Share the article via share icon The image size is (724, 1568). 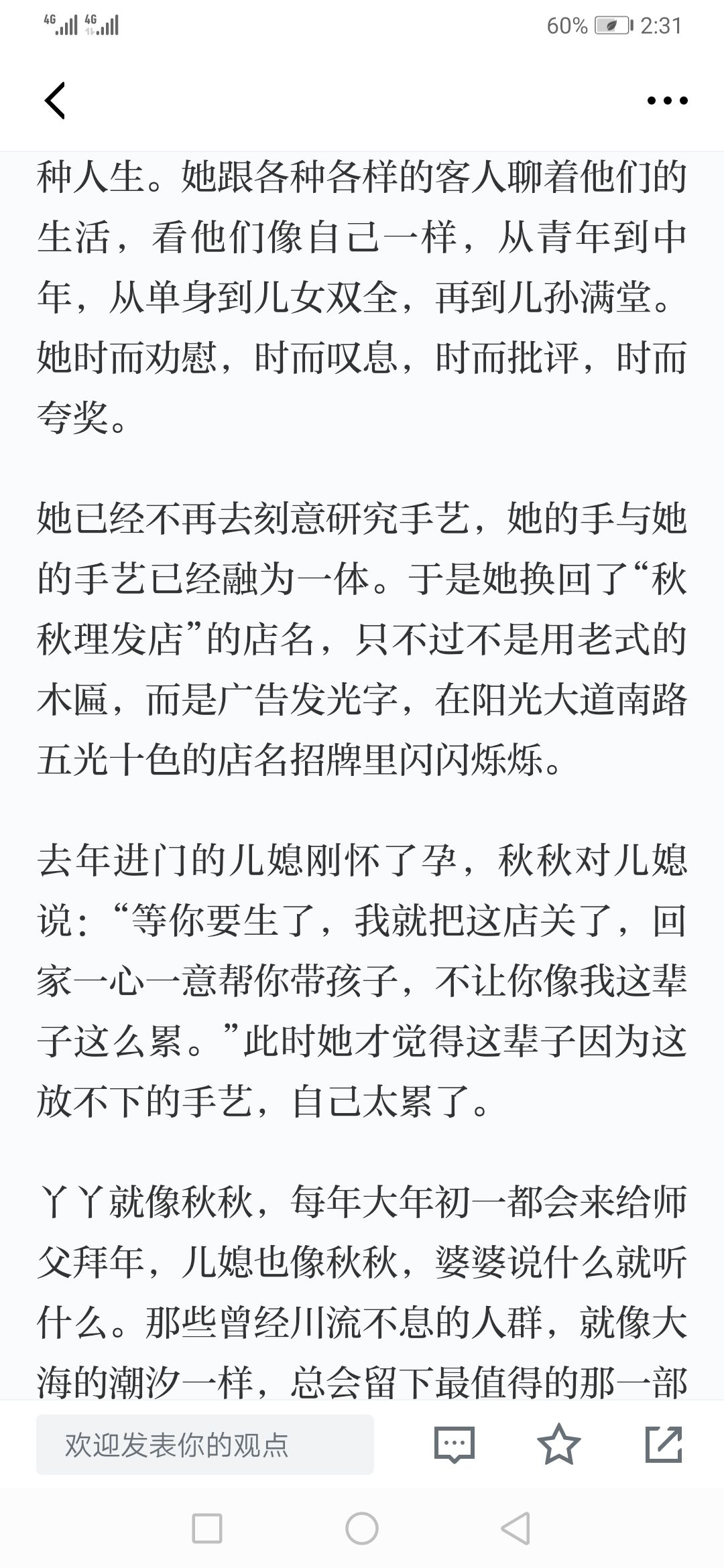point(664,1444)
